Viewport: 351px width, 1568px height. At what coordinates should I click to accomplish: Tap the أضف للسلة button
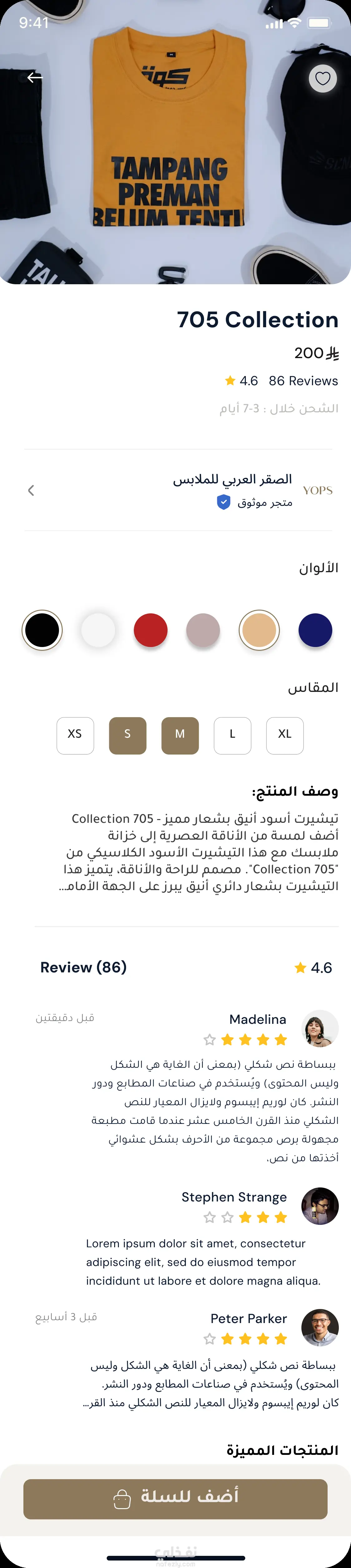175,1498
